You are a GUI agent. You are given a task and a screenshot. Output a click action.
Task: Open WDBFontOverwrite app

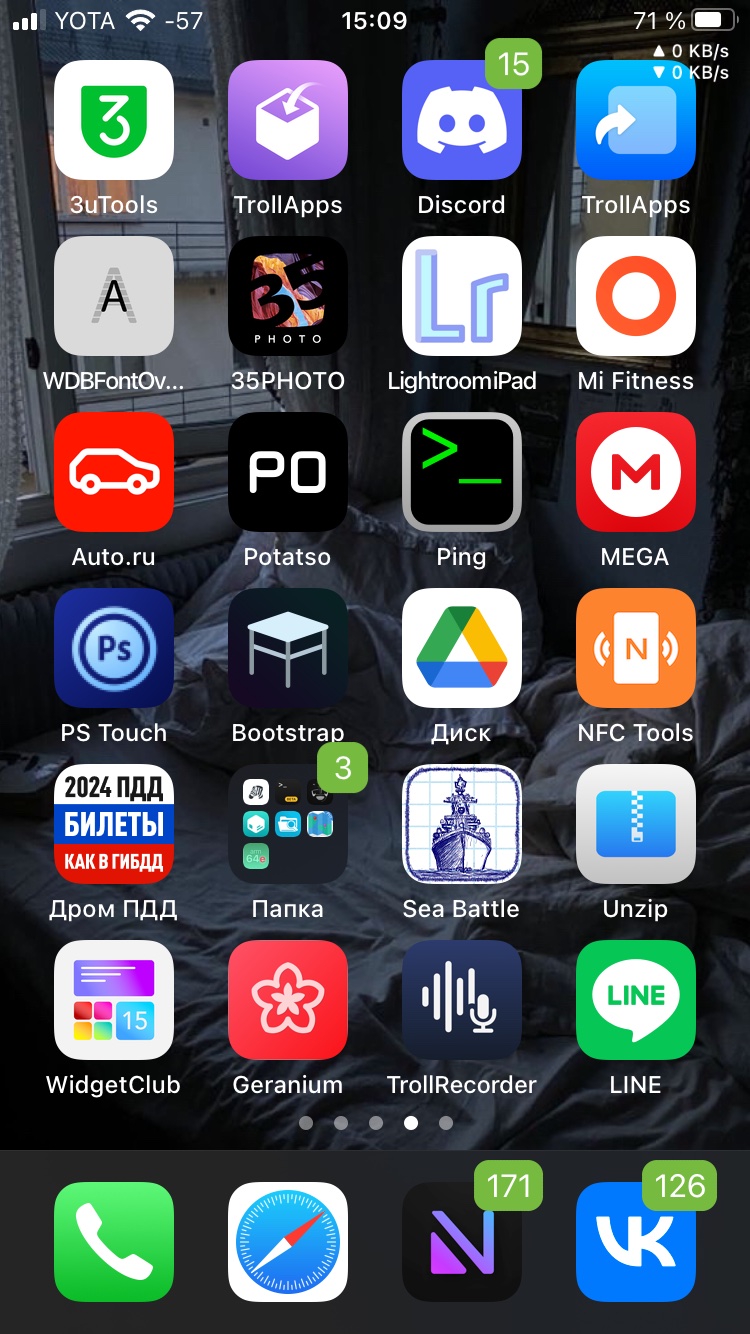(x=114, y=296)
